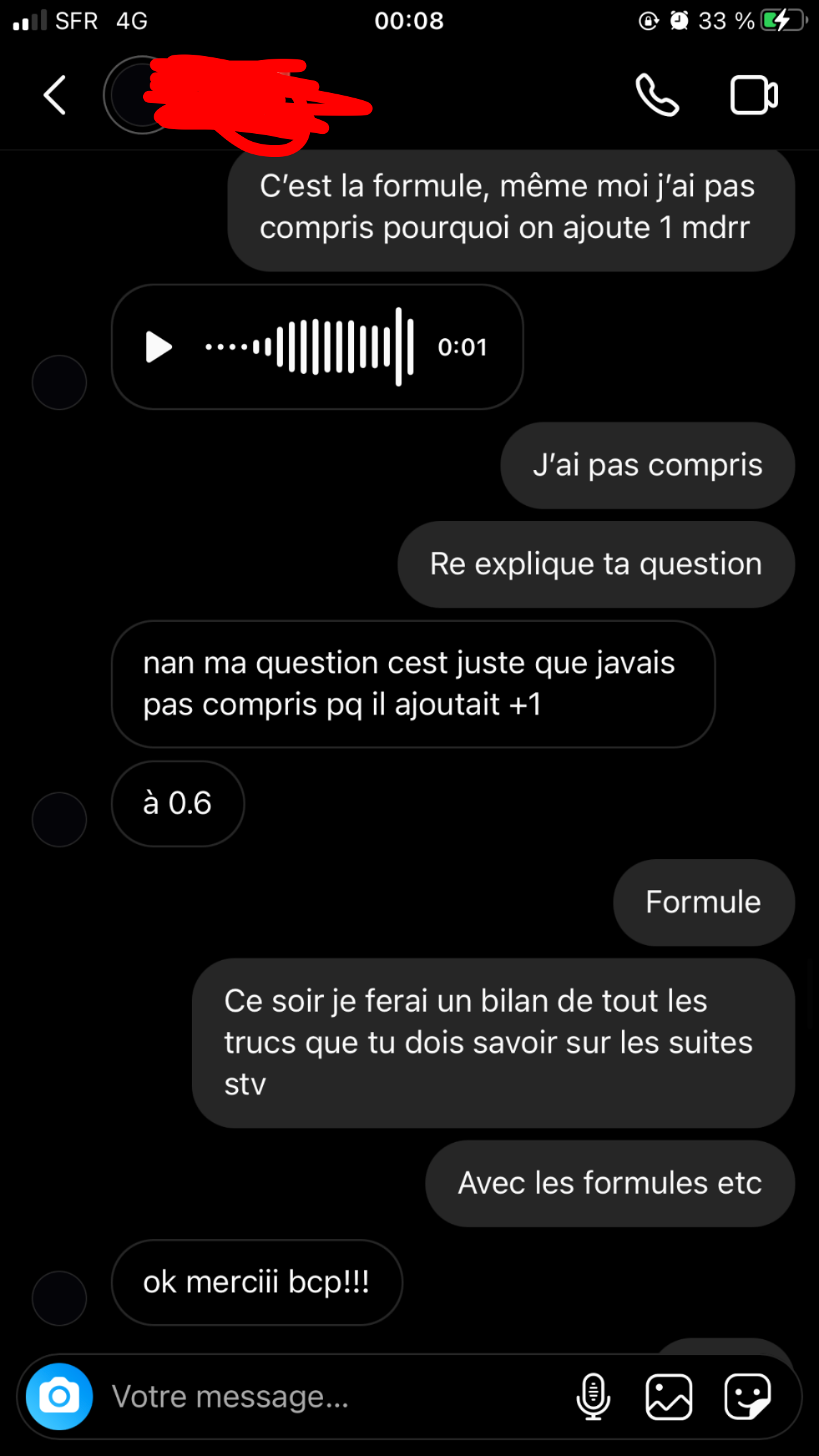Start an audio call
The image size is (819, 1456).
click(657, 95)
